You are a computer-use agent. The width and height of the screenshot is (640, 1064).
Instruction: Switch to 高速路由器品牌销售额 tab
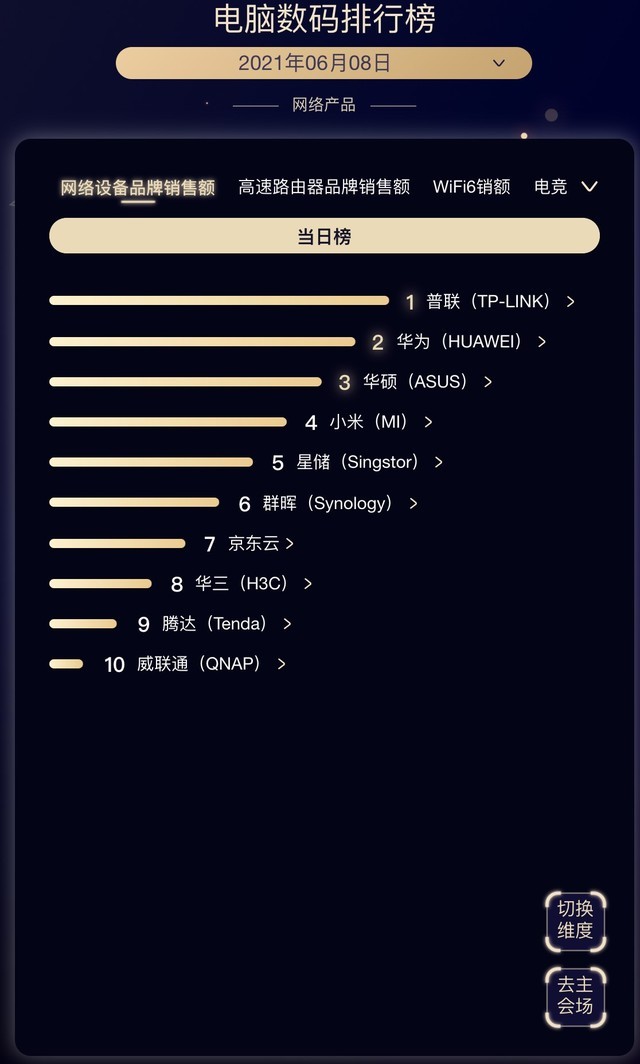[324, 187]
